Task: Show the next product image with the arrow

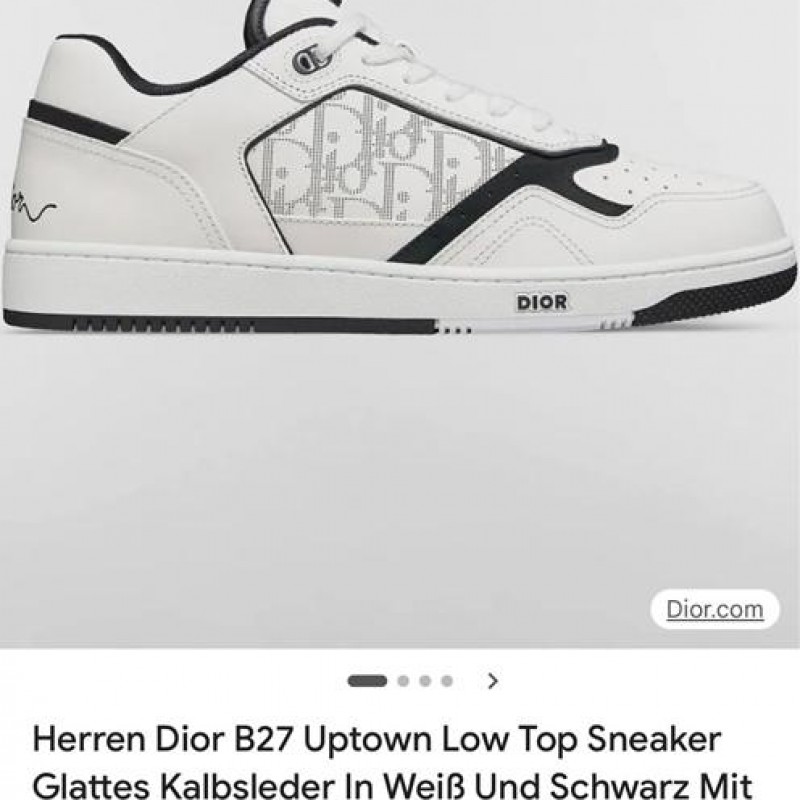Action: (492, 682)
